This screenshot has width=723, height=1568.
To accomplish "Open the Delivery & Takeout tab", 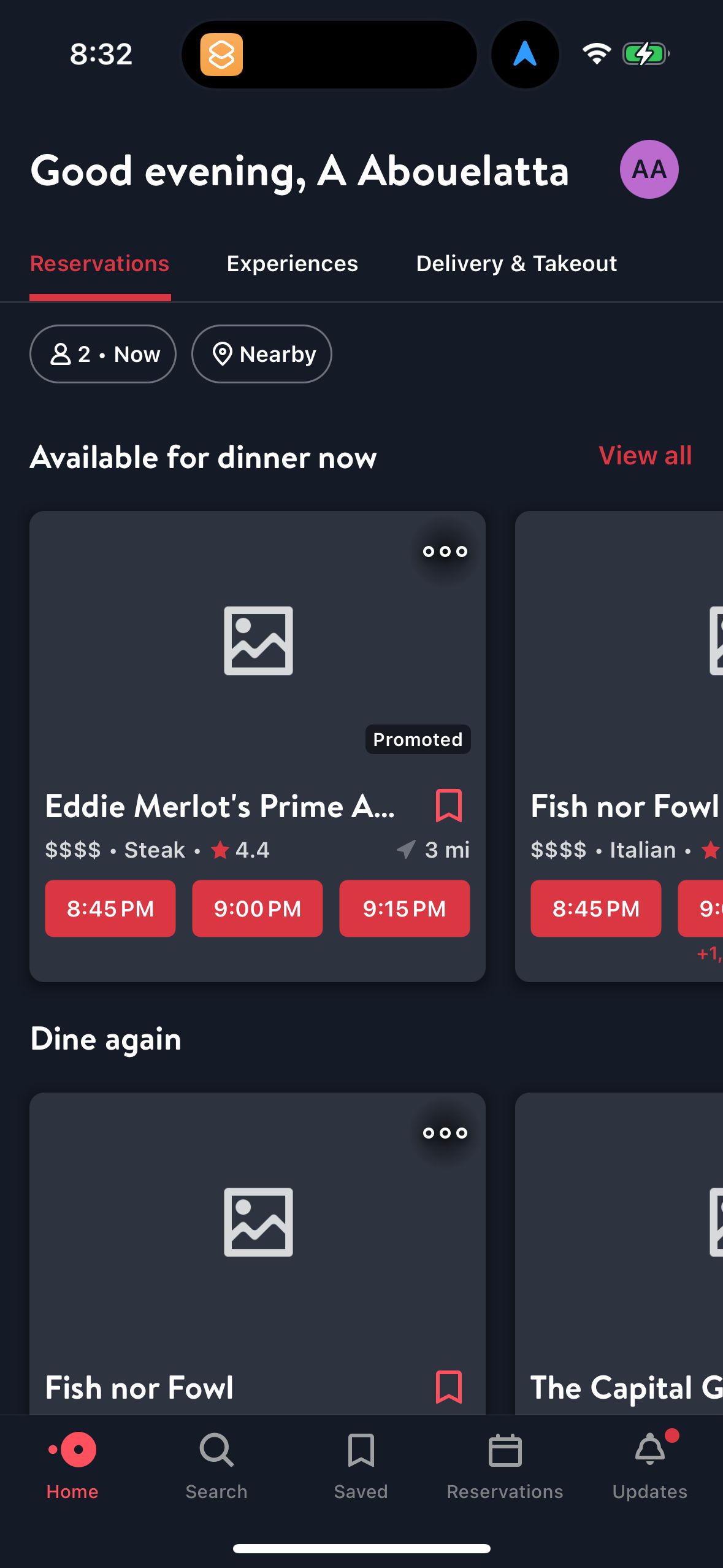I will (x=516, y=263).
